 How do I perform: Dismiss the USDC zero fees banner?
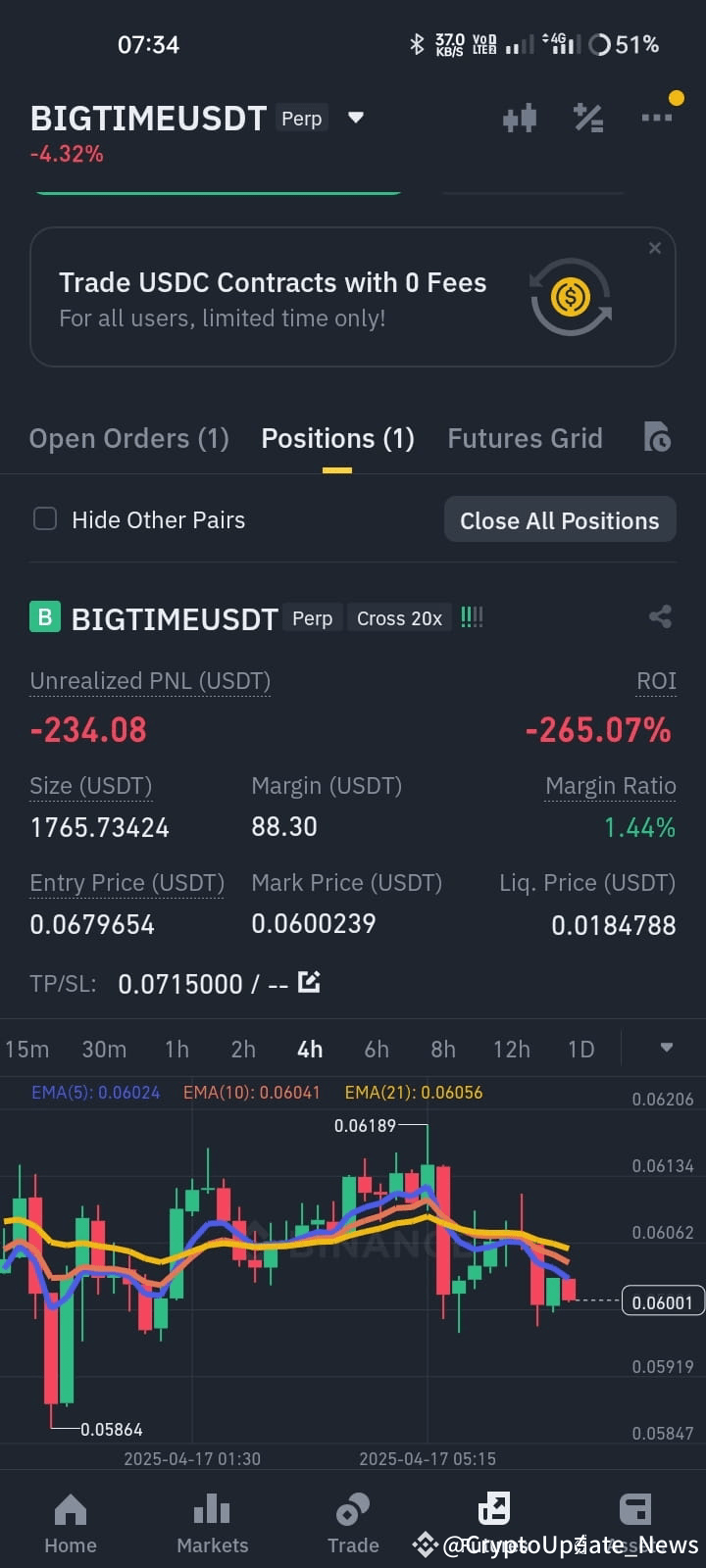click(654, 248)
